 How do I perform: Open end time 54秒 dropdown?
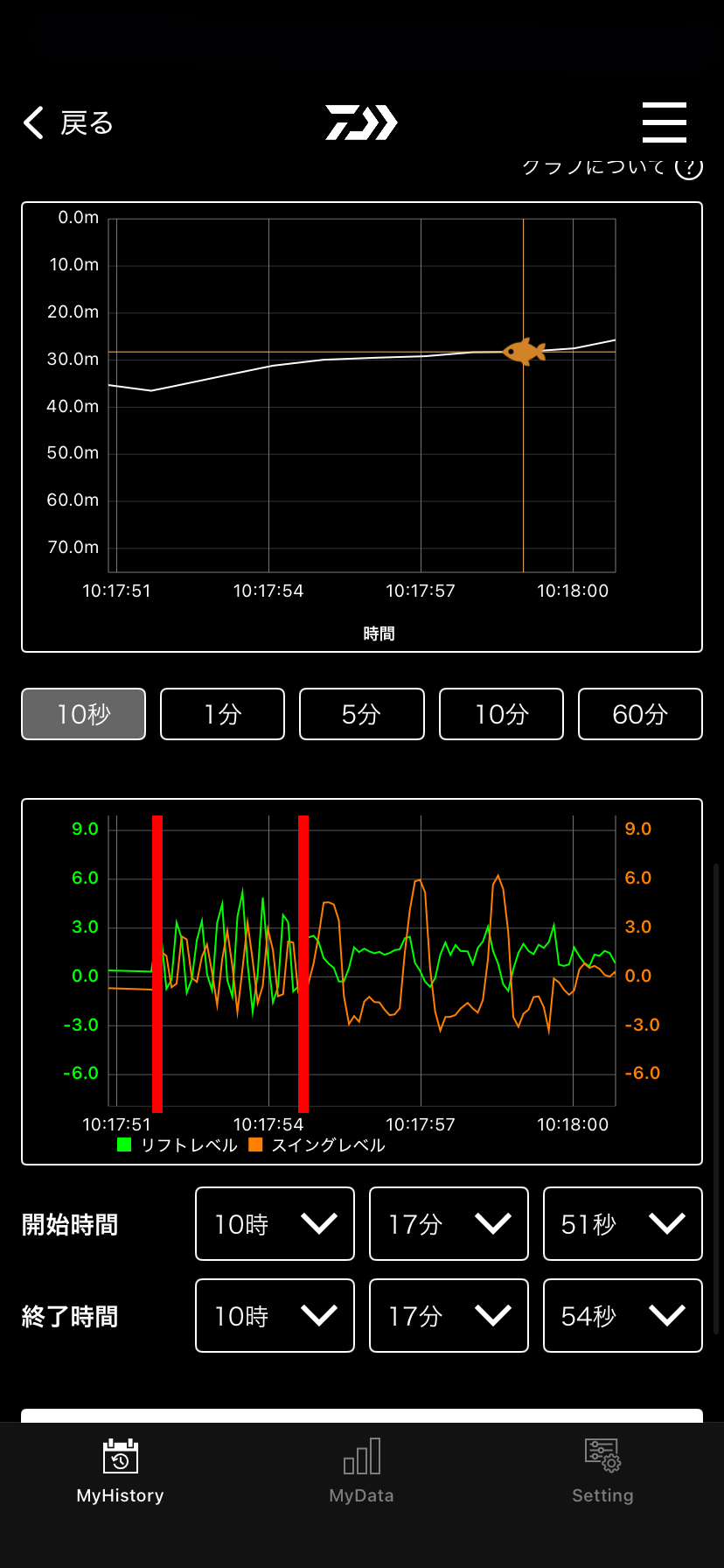pos(623,1315)
